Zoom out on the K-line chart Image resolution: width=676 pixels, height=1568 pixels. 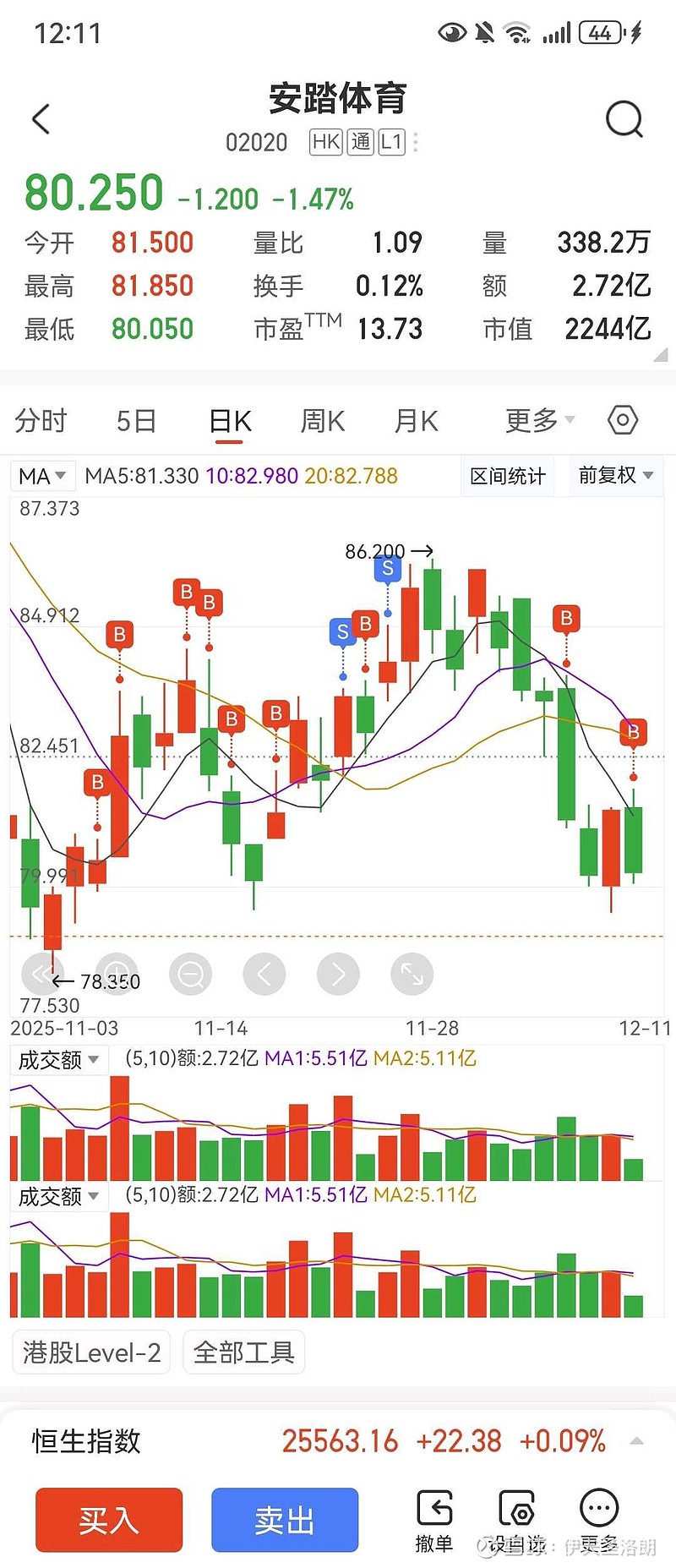click(x=191, y=975)
